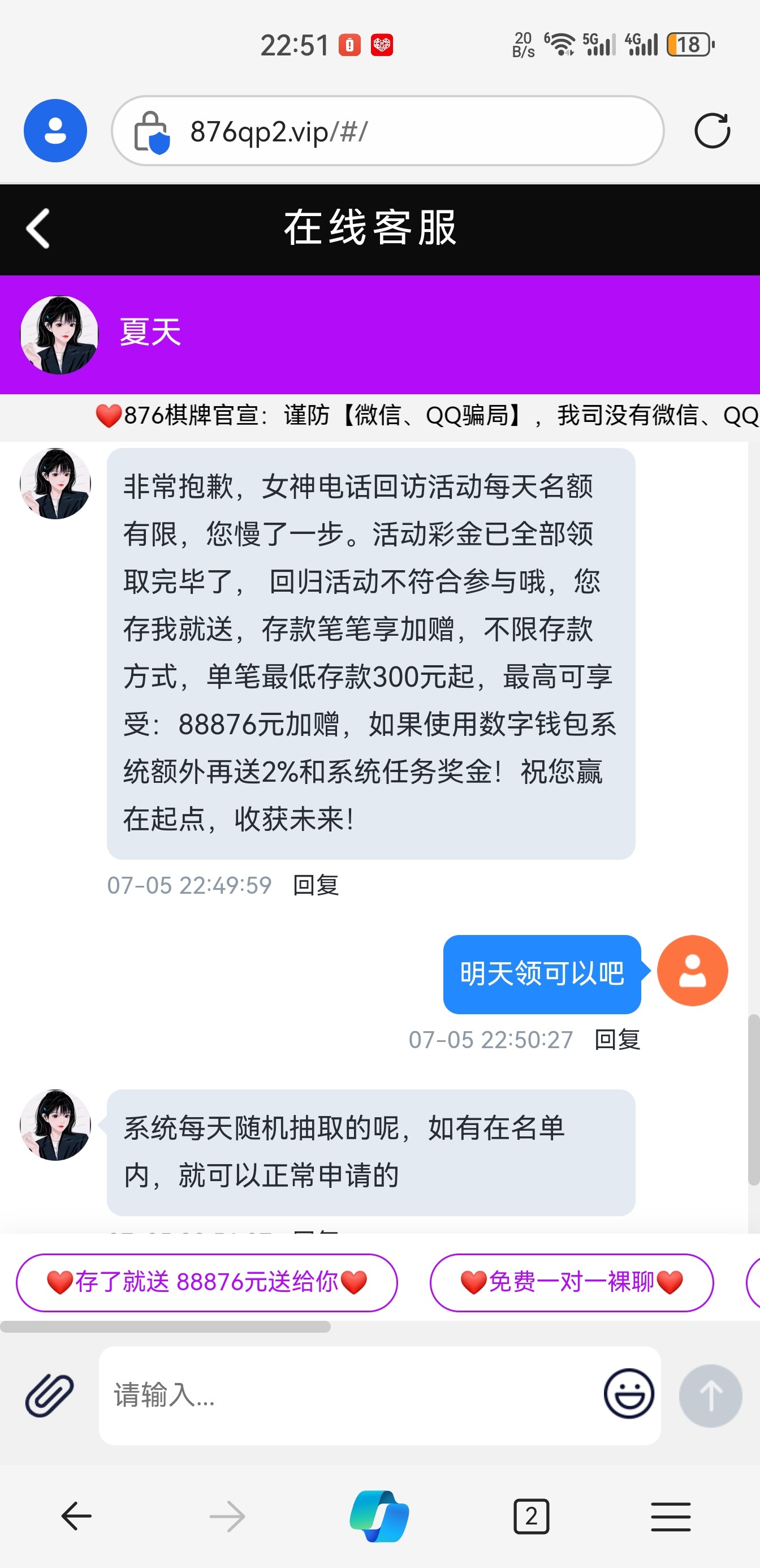
Task: Reload the current page
Action: (711, 131)
